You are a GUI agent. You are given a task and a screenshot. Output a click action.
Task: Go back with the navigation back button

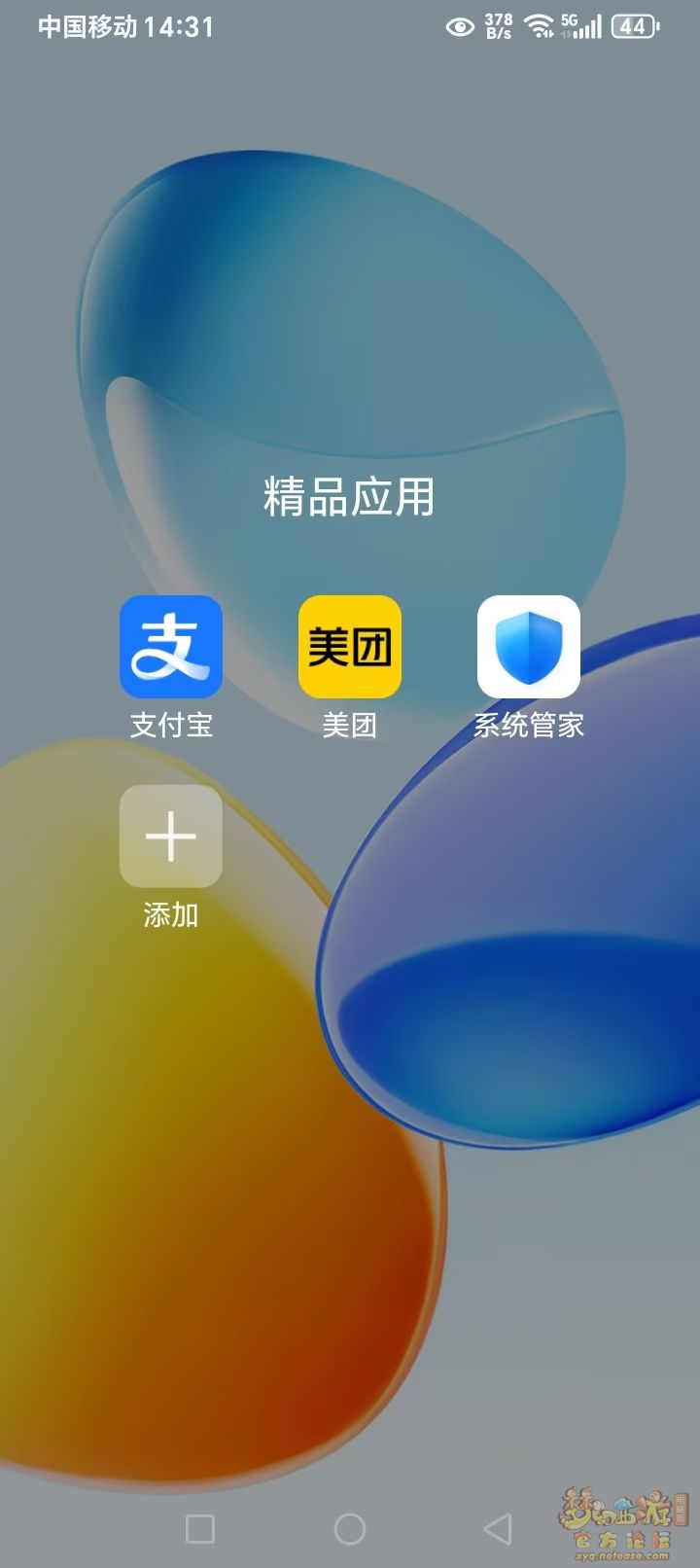(498, 1528)
